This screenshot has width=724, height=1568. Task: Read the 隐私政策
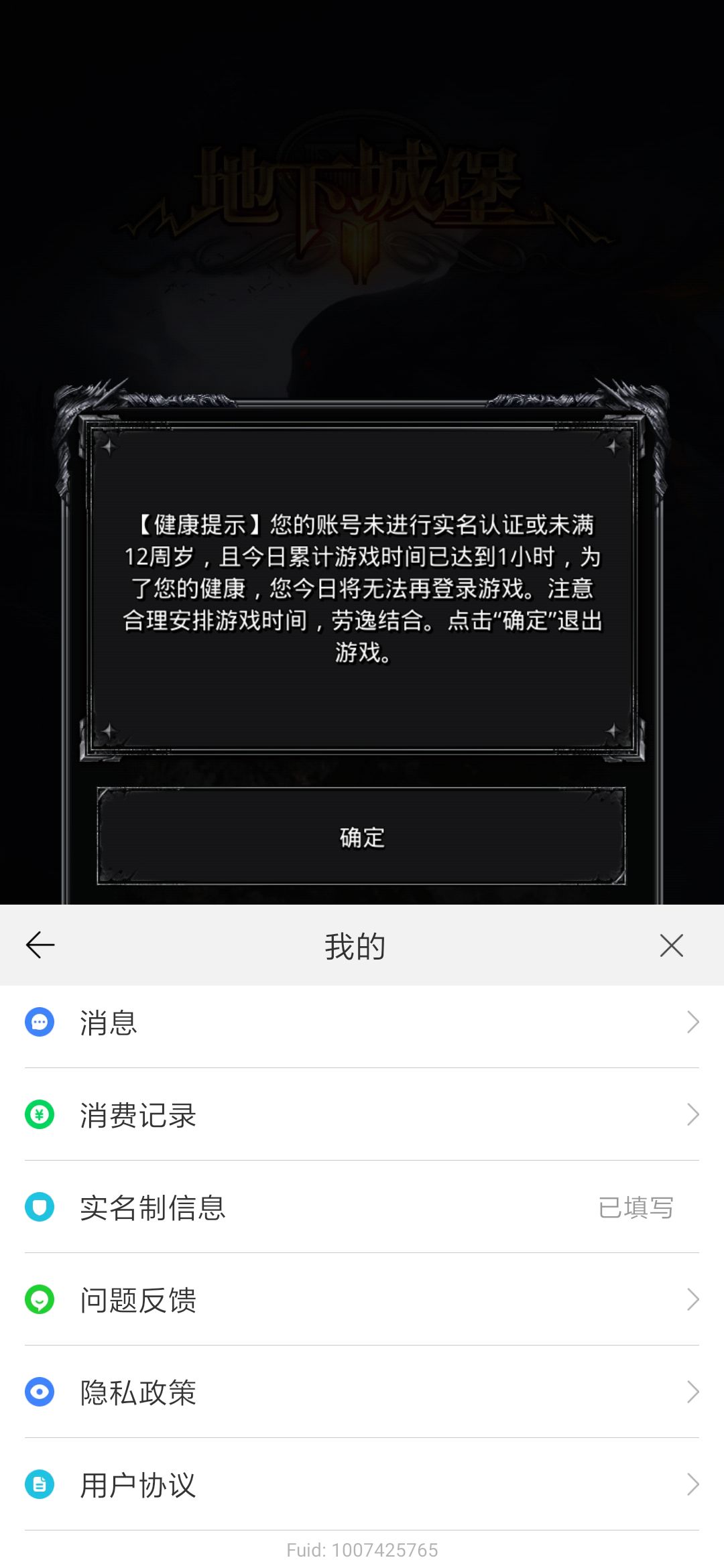[x=362, y=1392]
